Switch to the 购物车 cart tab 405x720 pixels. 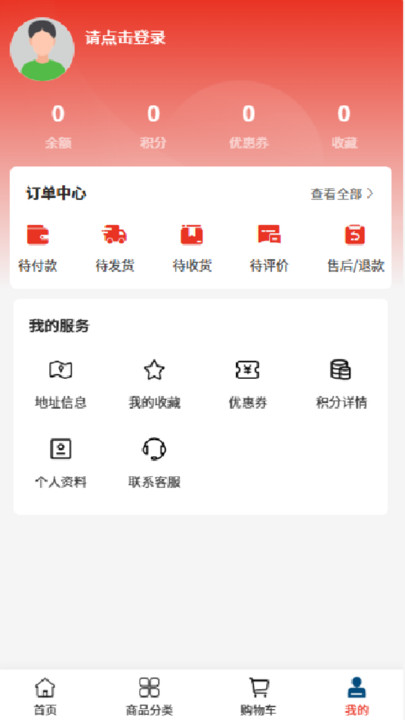259,697
